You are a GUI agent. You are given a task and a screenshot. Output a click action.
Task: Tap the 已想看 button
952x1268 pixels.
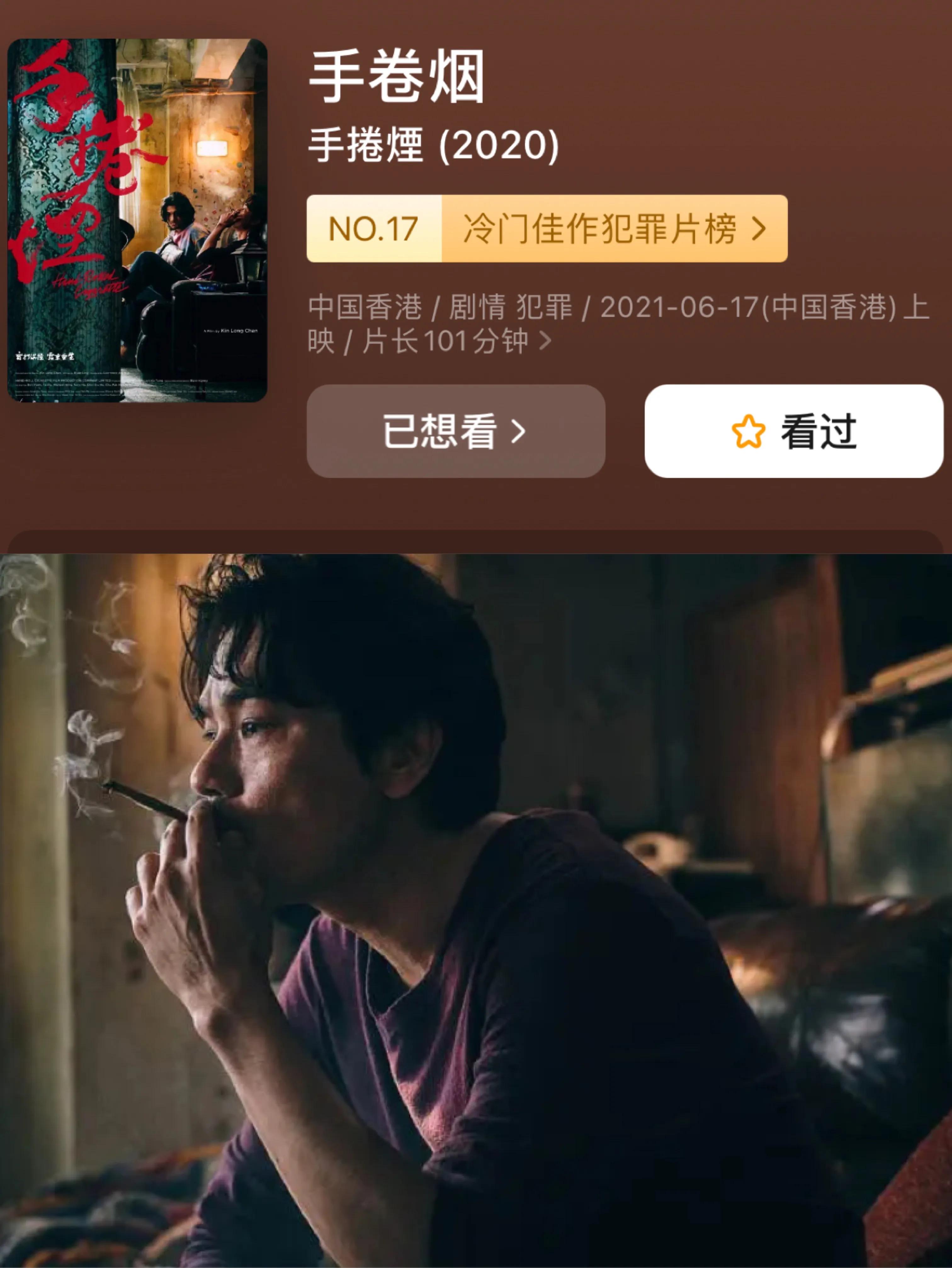click(x=456, y=431)
